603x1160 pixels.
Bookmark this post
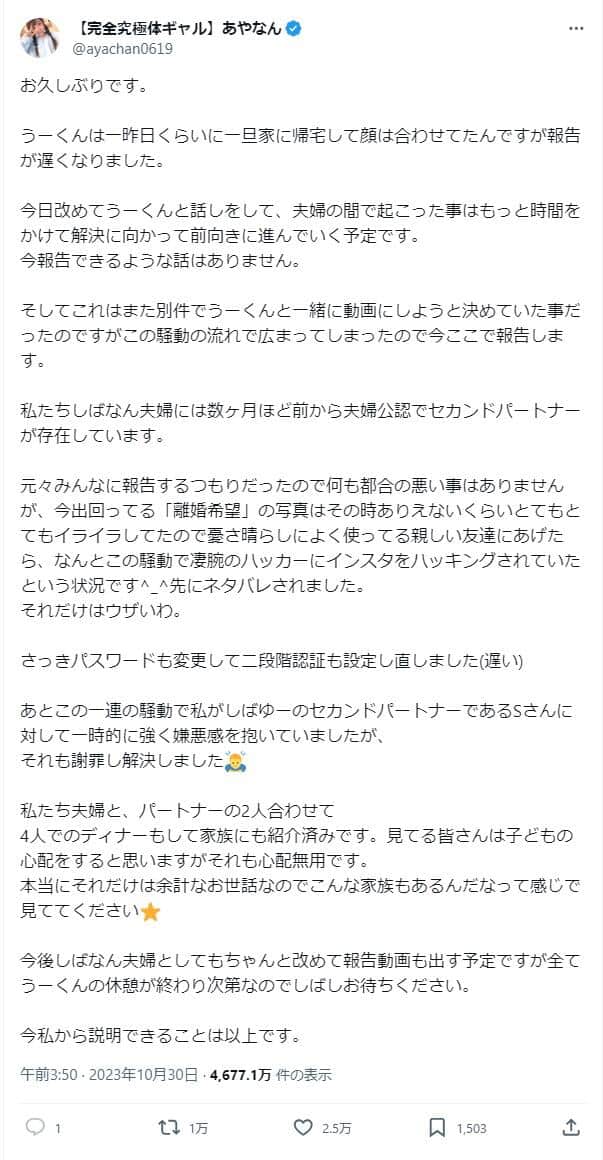437,1127
